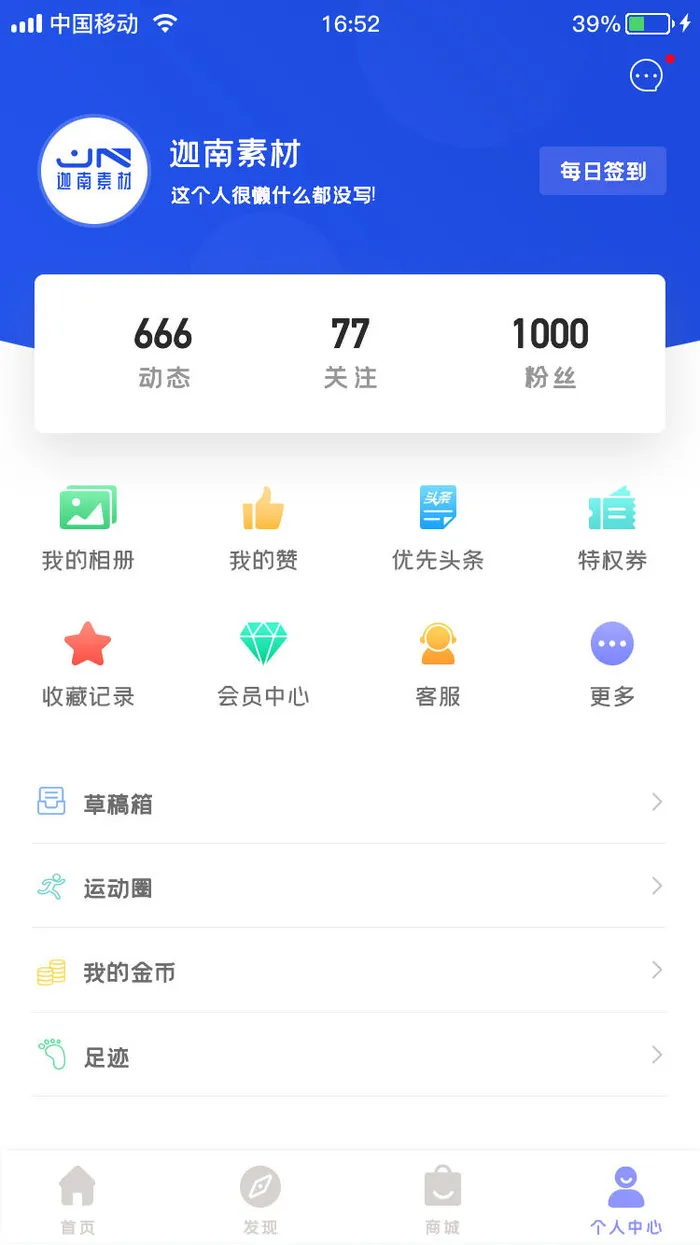700x1245 pixels.
Task: Open 优先头条 shortcut
Action: click(438, 528)
